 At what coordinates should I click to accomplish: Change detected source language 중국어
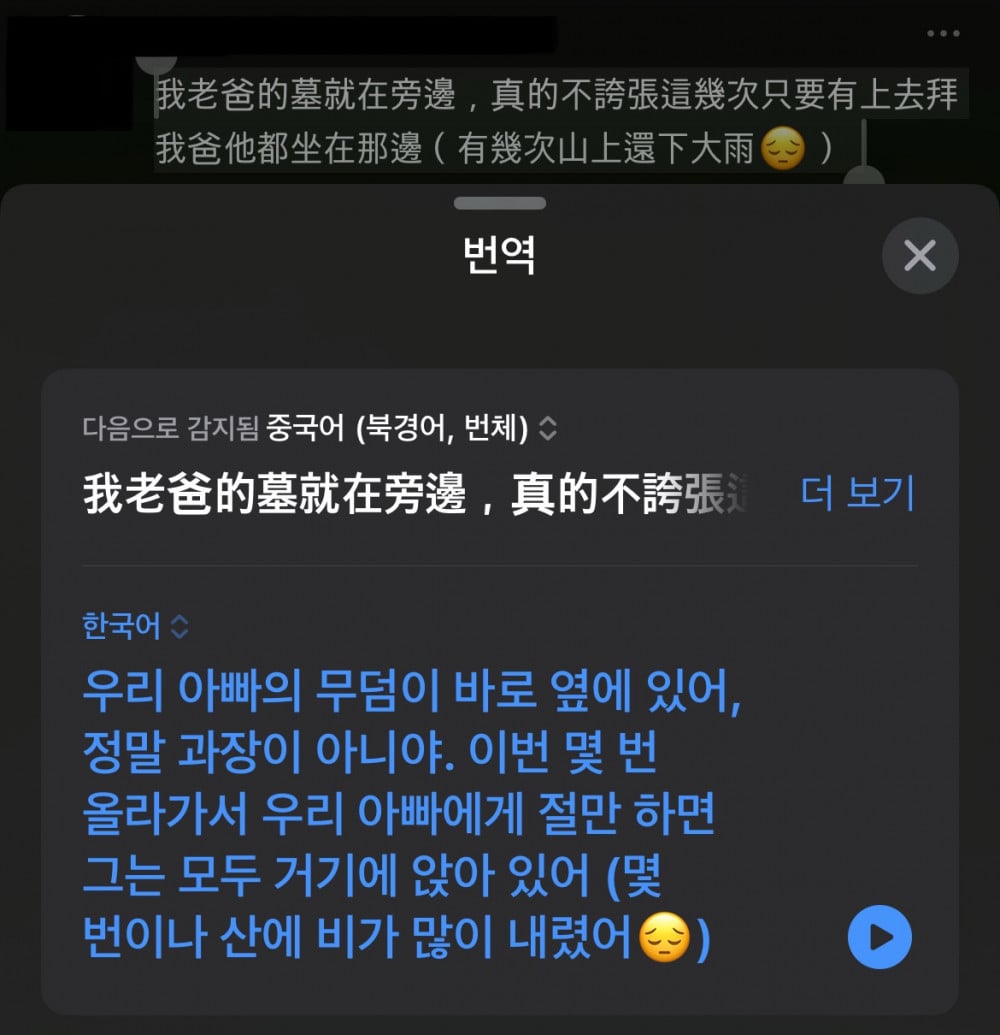tap(410, 429)
